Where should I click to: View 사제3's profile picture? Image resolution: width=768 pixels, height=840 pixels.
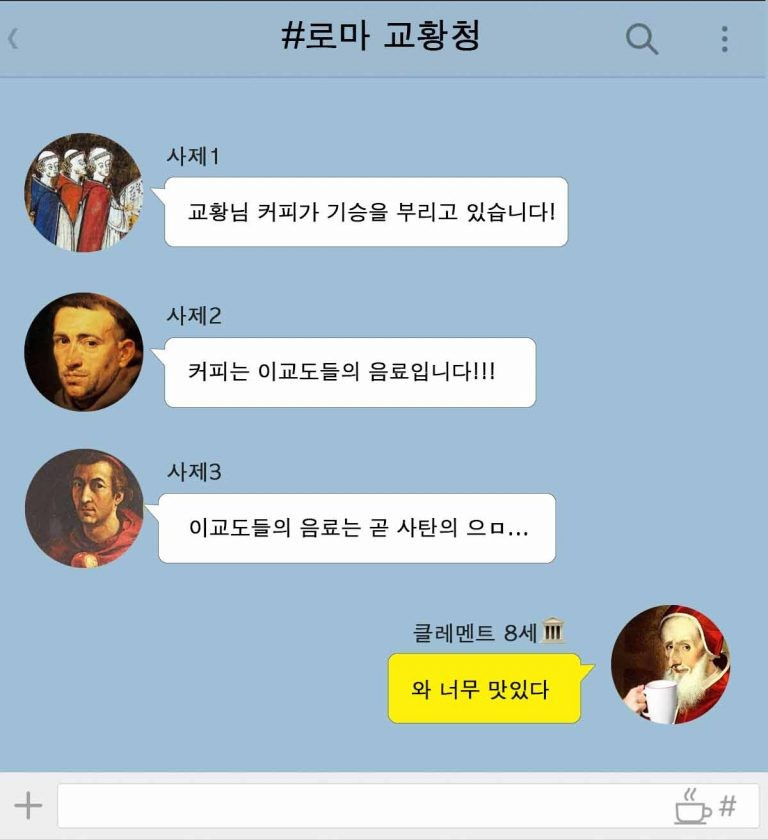point(84,508)
